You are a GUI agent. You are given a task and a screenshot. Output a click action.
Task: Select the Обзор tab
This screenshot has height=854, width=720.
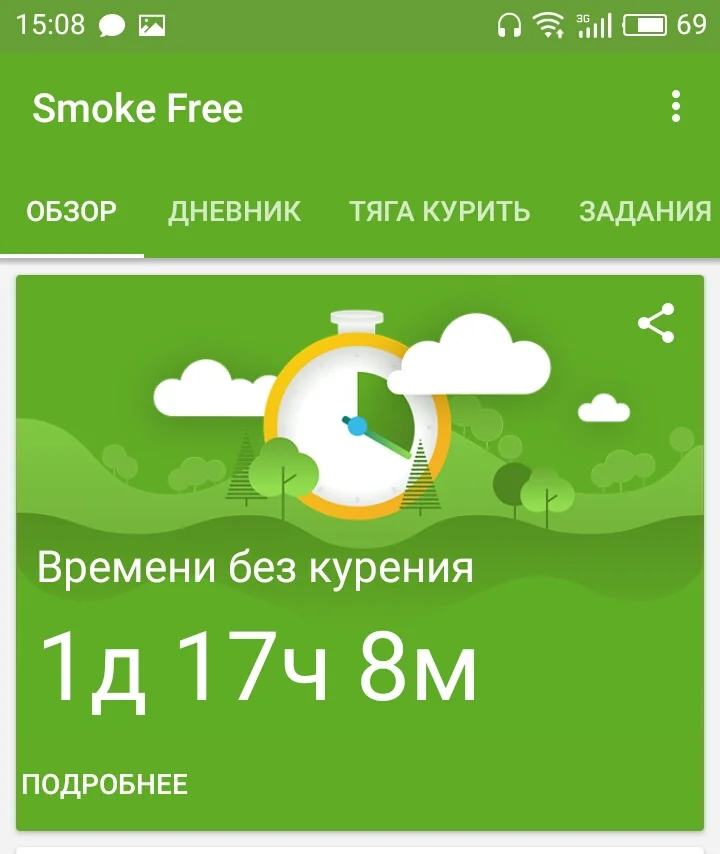tap(72, 212)
